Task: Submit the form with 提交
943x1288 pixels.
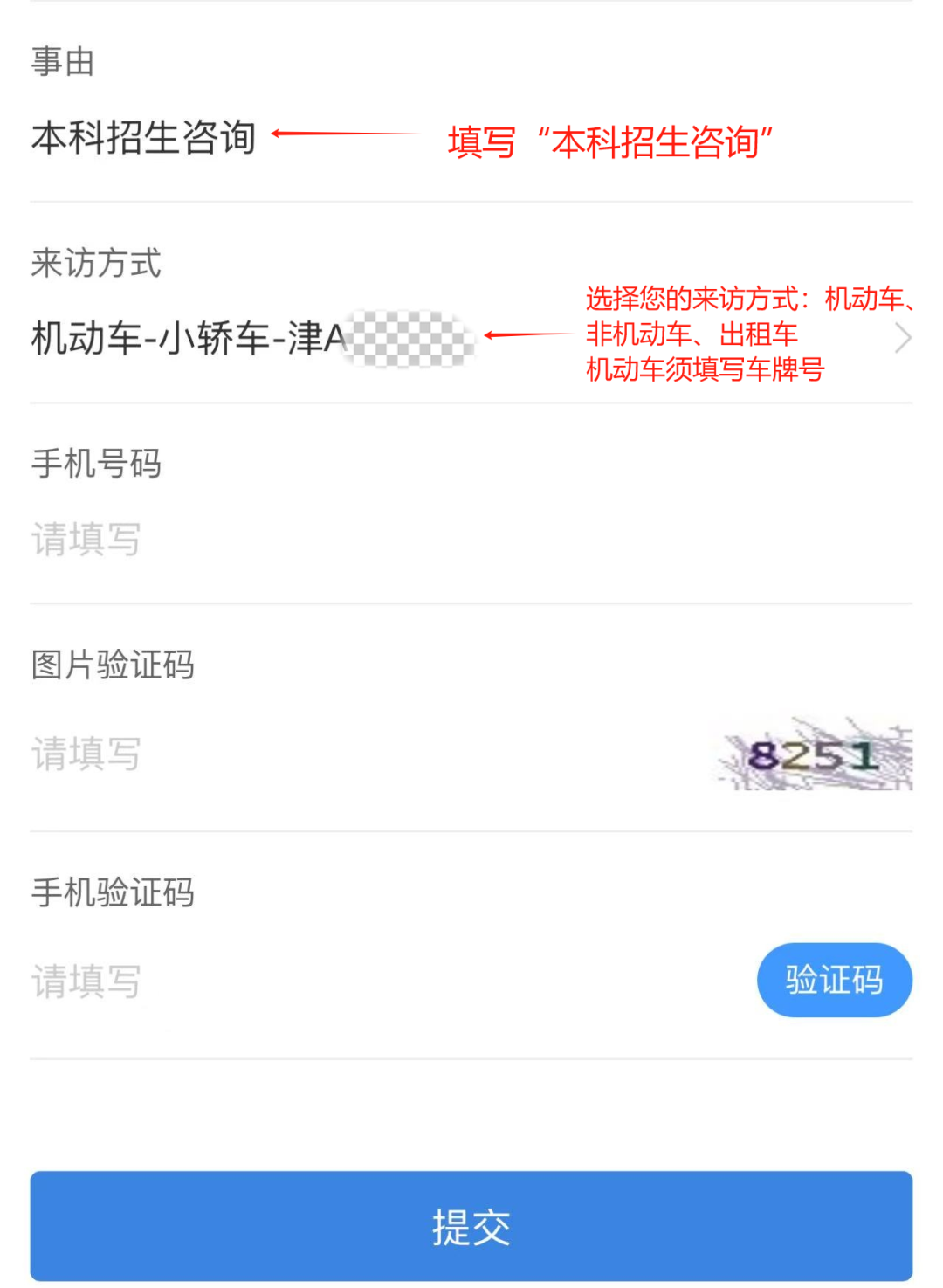Action: tap(471, 1226)
